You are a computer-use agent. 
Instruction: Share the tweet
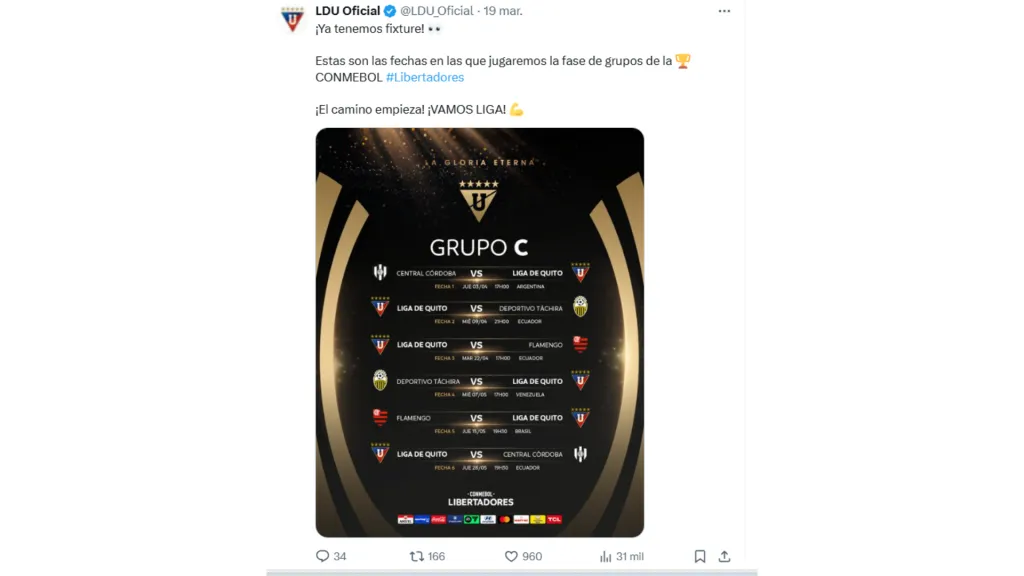point(724,556)
